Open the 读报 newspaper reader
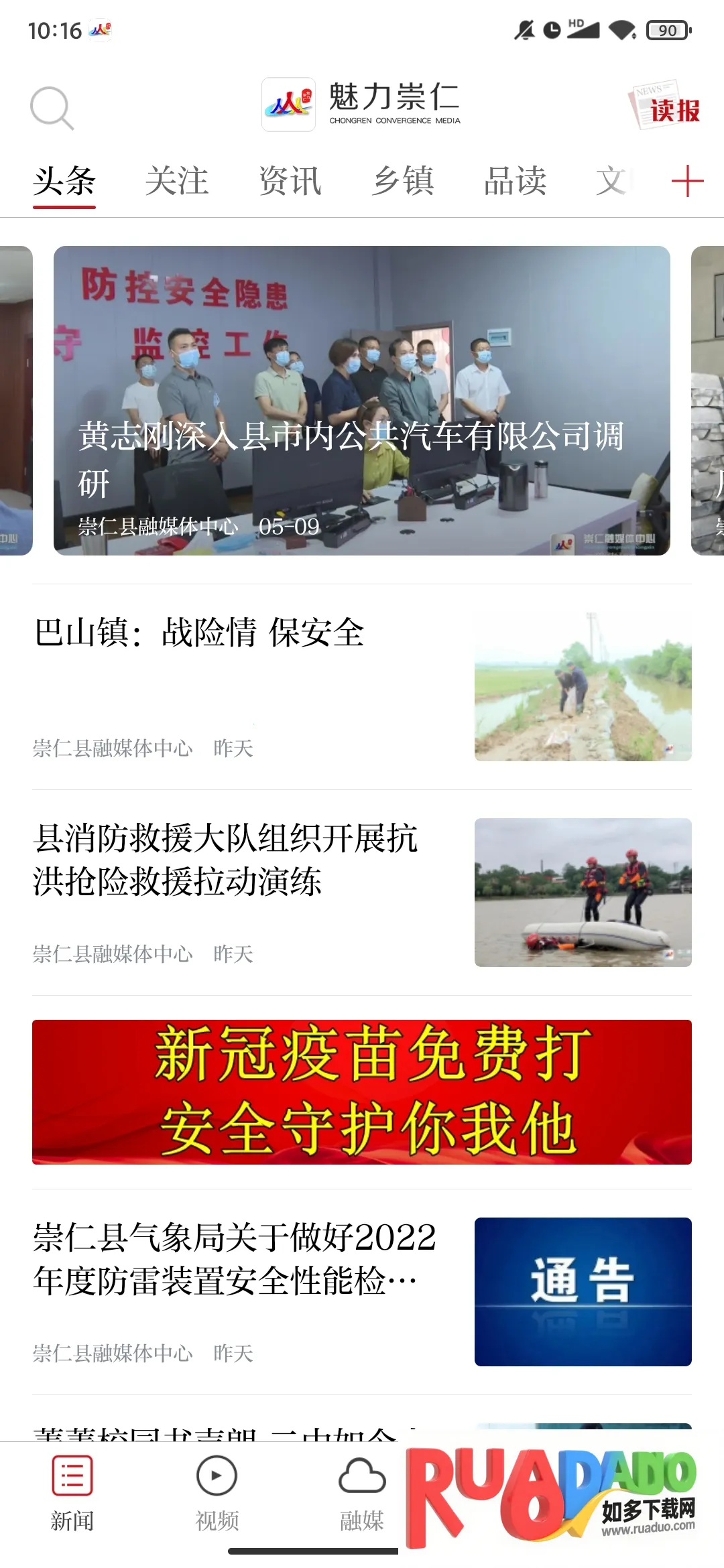Image resolution: width=724 pixels, height=1568 pixels. 664,107
